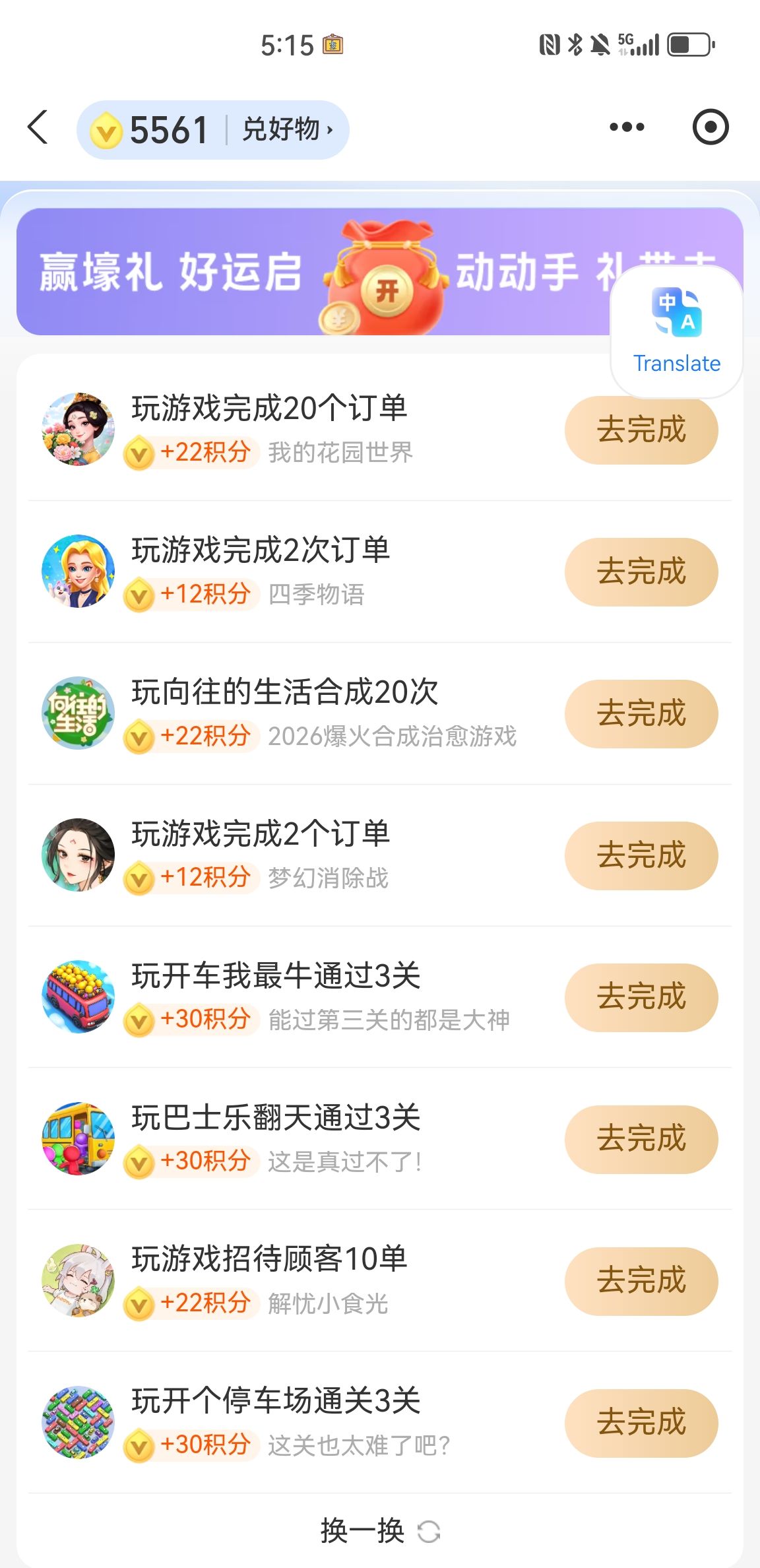
Task: Start the 玩开车我最牛通过3关 task
Action: coord(641,998)
